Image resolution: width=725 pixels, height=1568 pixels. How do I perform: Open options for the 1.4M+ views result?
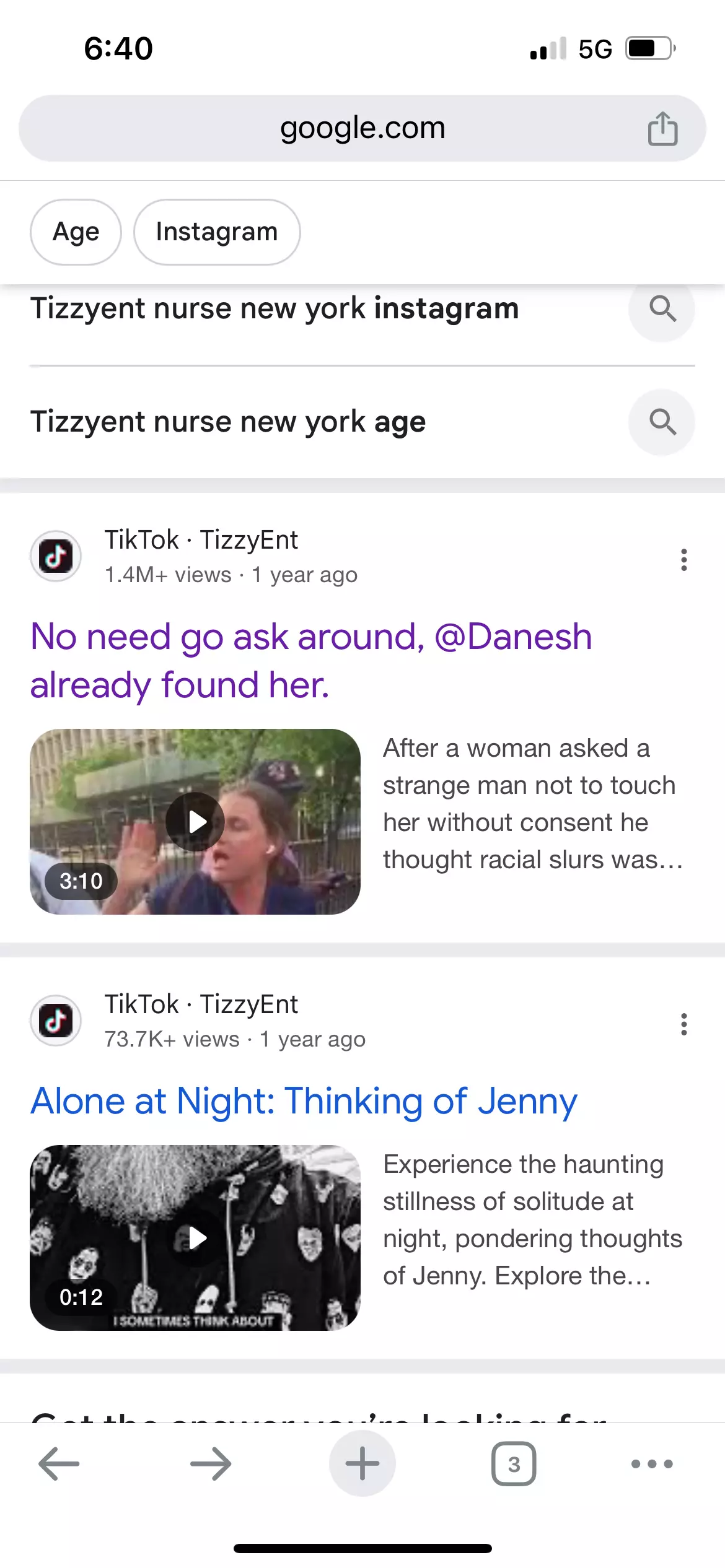(x=684, y=560)
